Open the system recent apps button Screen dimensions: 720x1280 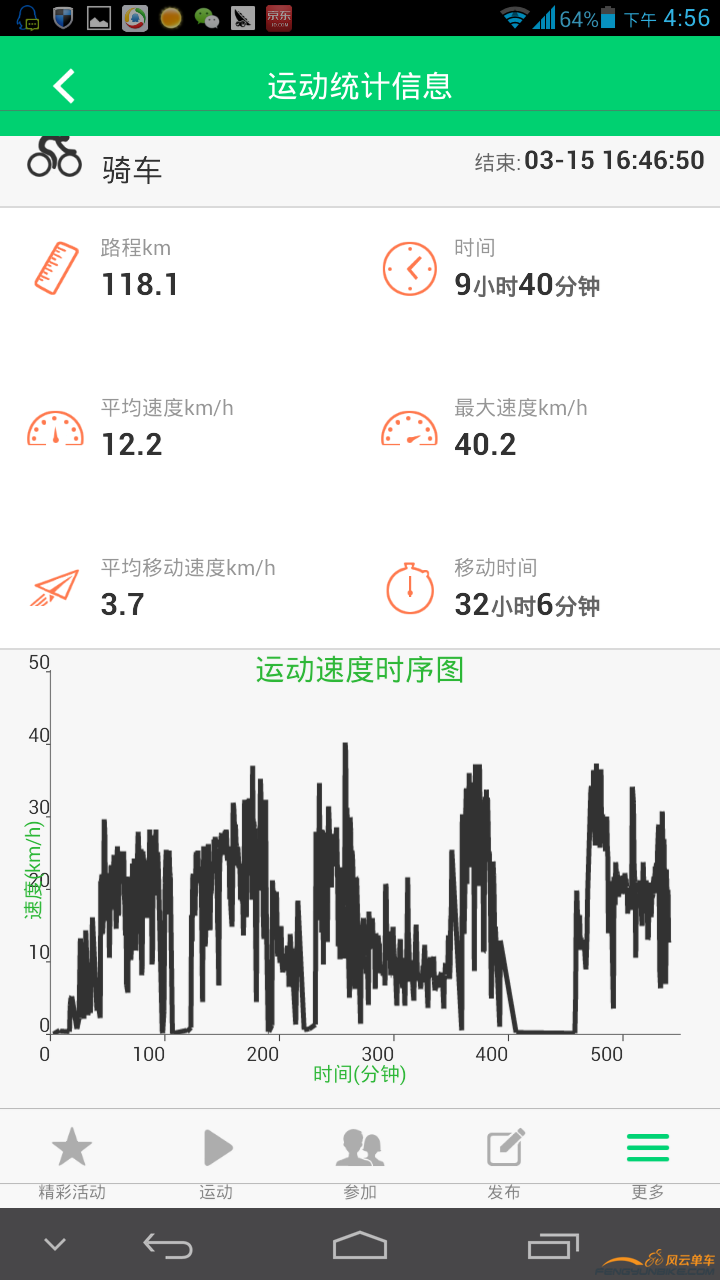(552, 1245)
